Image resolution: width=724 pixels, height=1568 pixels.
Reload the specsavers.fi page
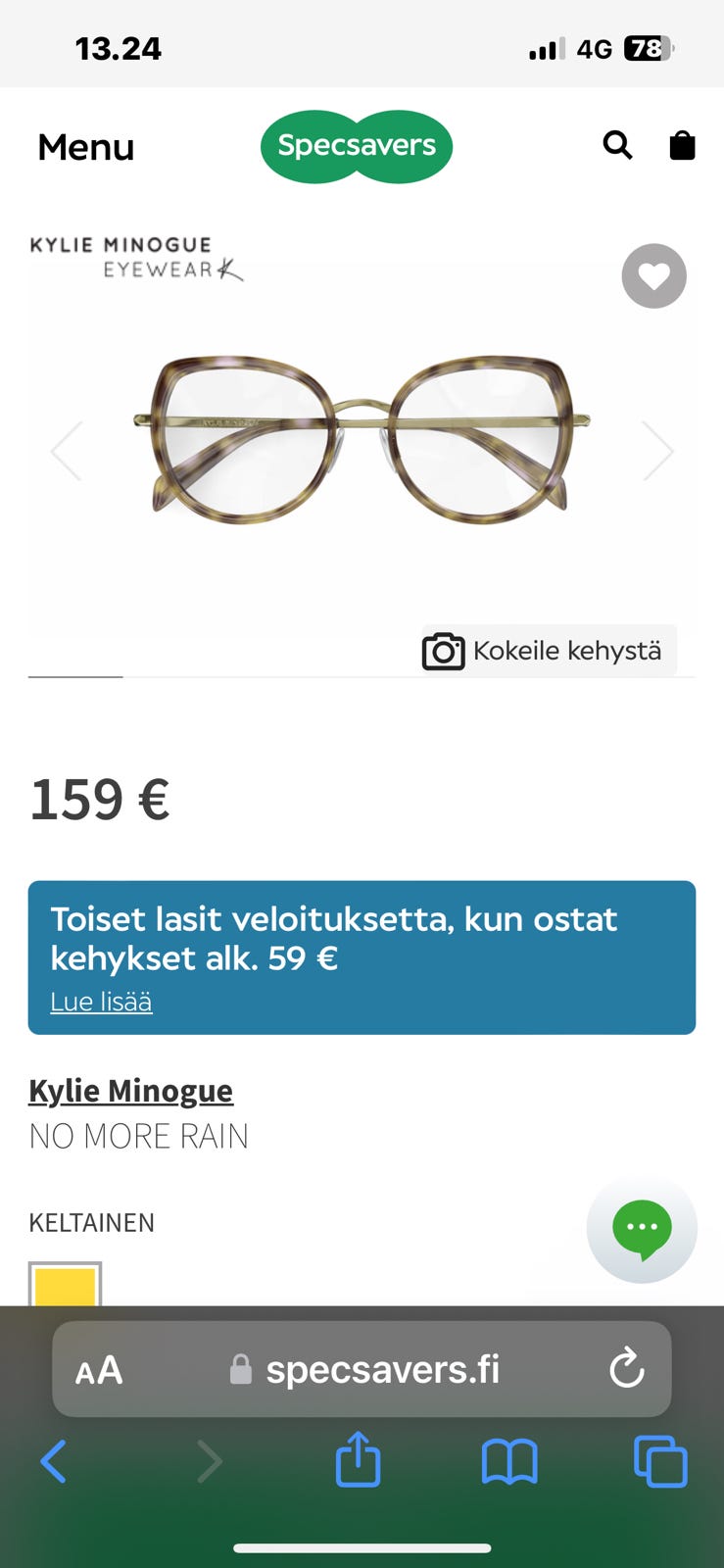pos(626,1369)
